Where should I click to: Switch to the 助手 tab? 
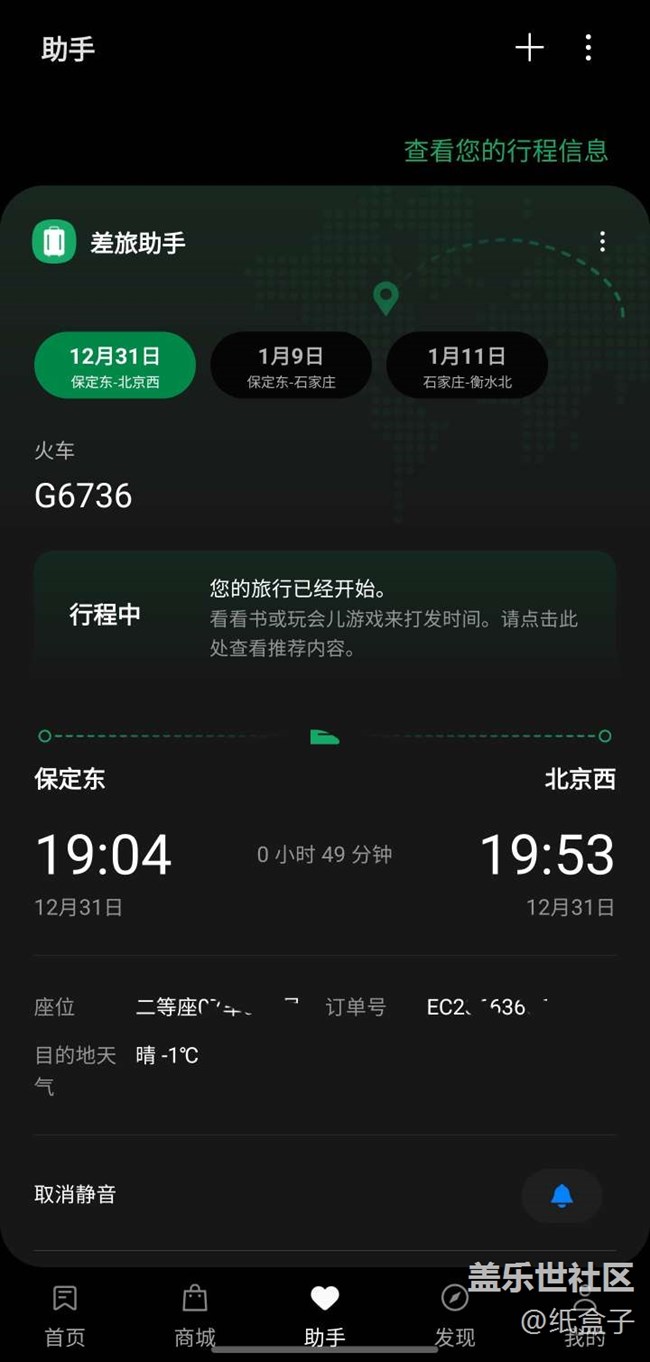tap(325, 1316)
